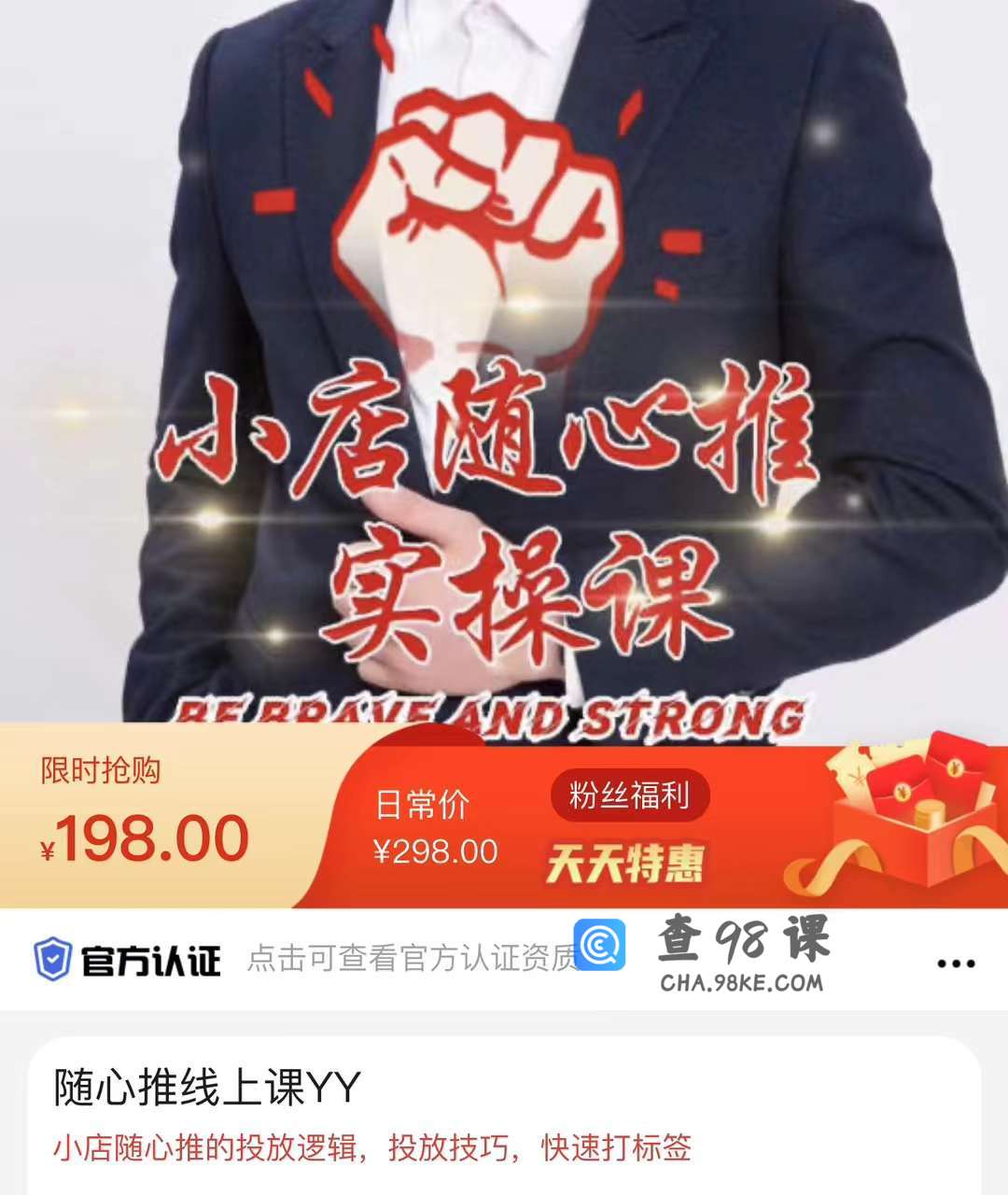Open the official certification details row
This screenshot has height=1195, width=1008.
308,960
